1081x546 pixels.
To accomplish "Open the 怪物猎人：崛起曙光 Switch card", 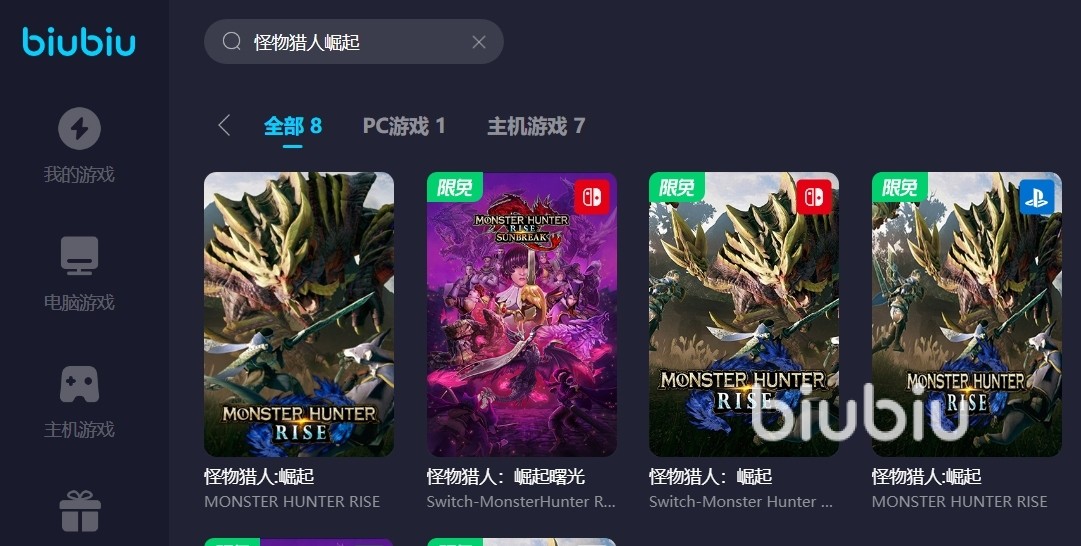I will point(521,314).
